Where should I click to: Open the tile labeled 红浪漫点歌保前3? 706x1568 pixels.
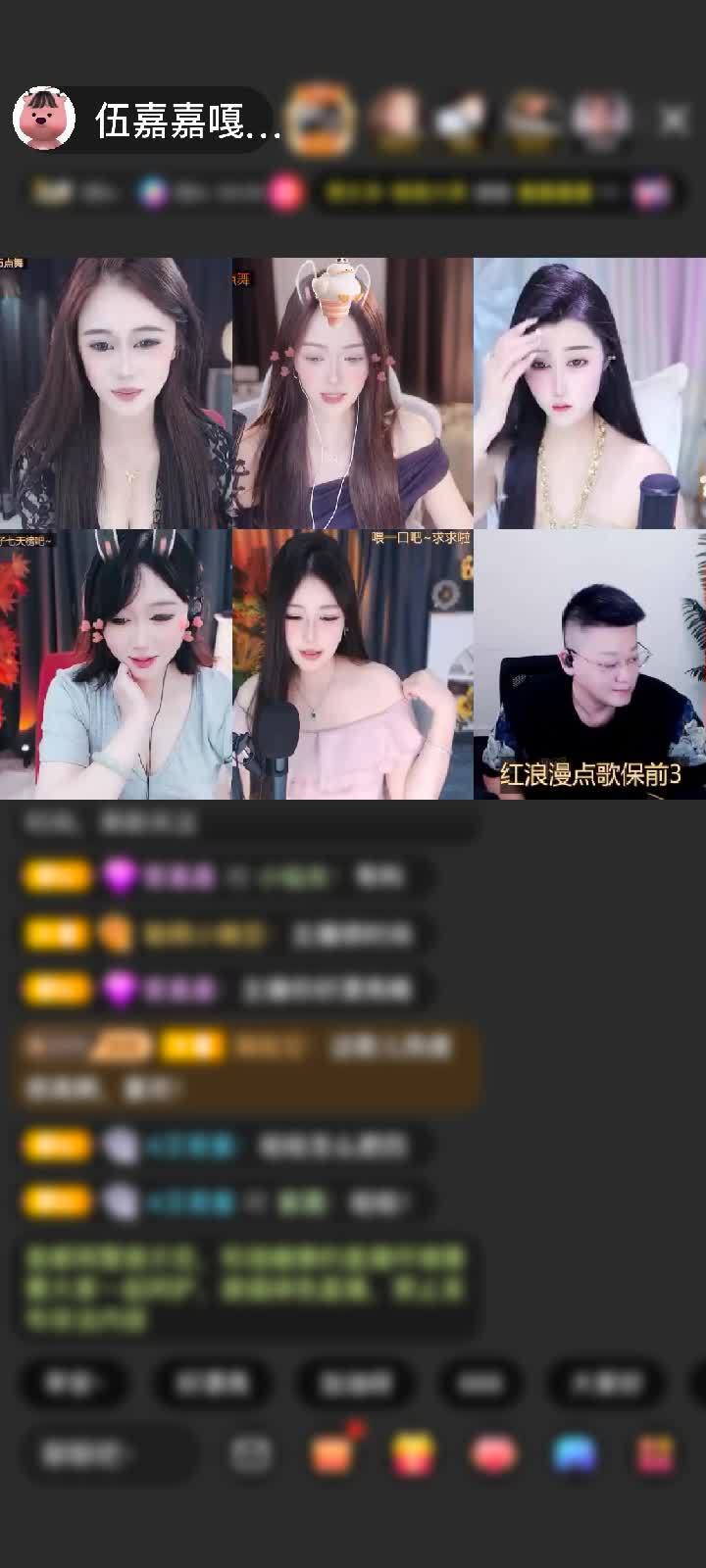589,664
